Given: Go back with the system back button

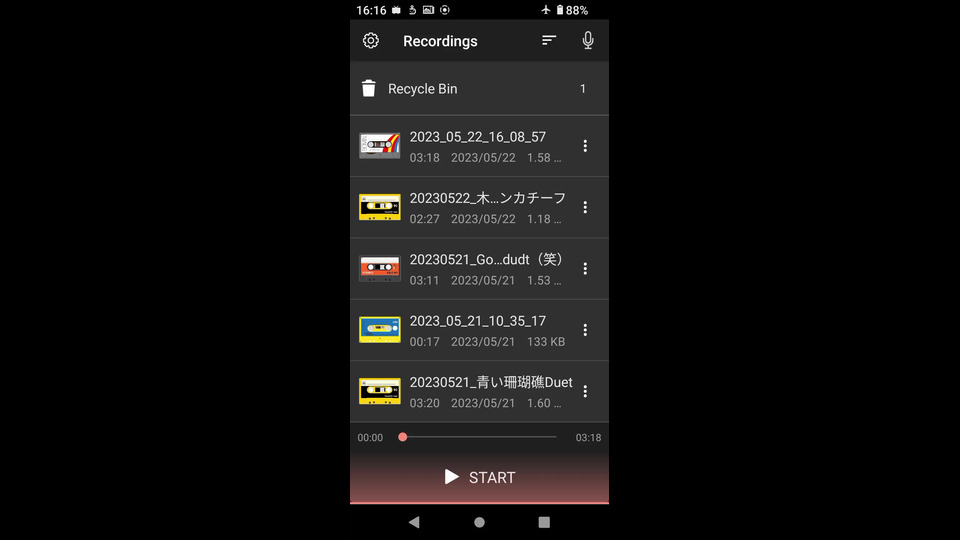Looking at the screenshot, I should [x=414, y=522].
